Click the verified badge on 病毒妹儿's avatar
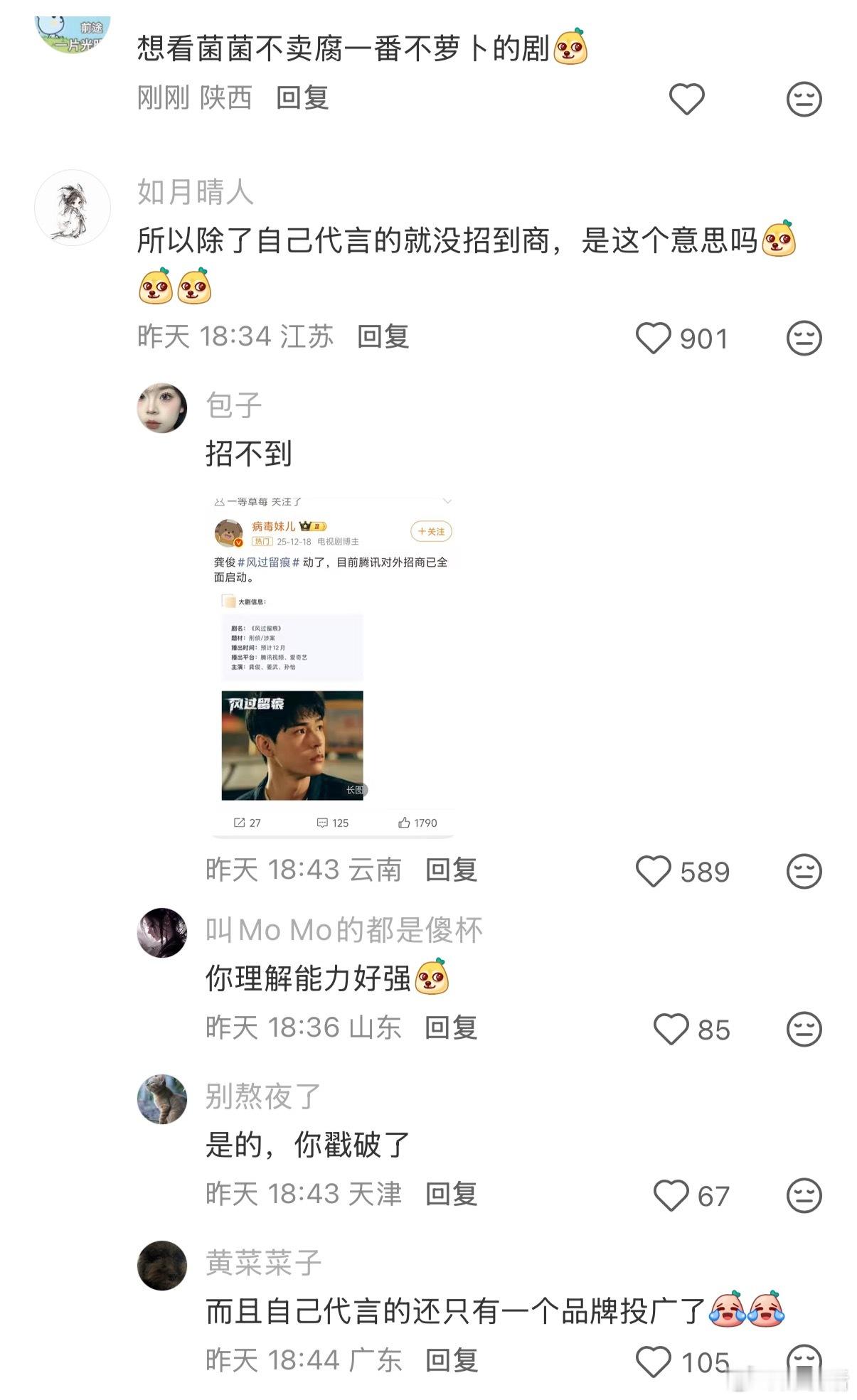Image resolution: width=857 pixels, height=1400 pixels. coord(238,542)
